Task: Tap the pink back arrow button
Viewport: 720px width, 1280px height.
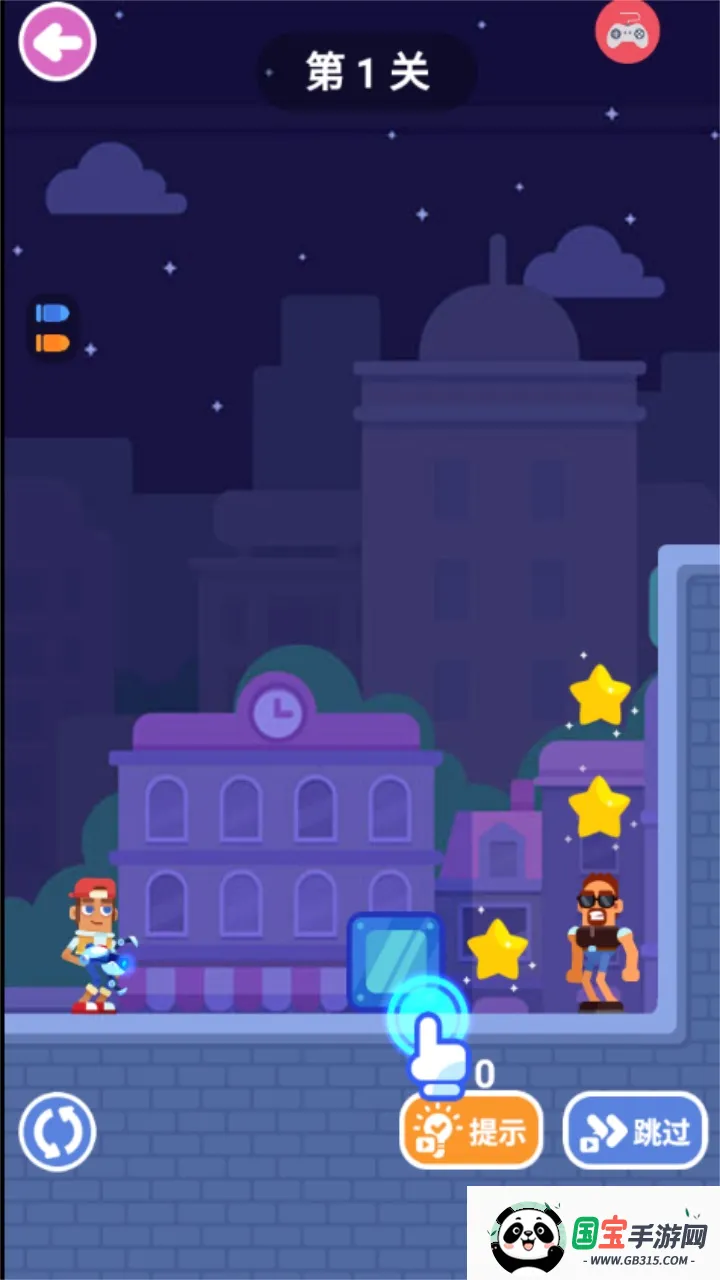Action: 57,42
